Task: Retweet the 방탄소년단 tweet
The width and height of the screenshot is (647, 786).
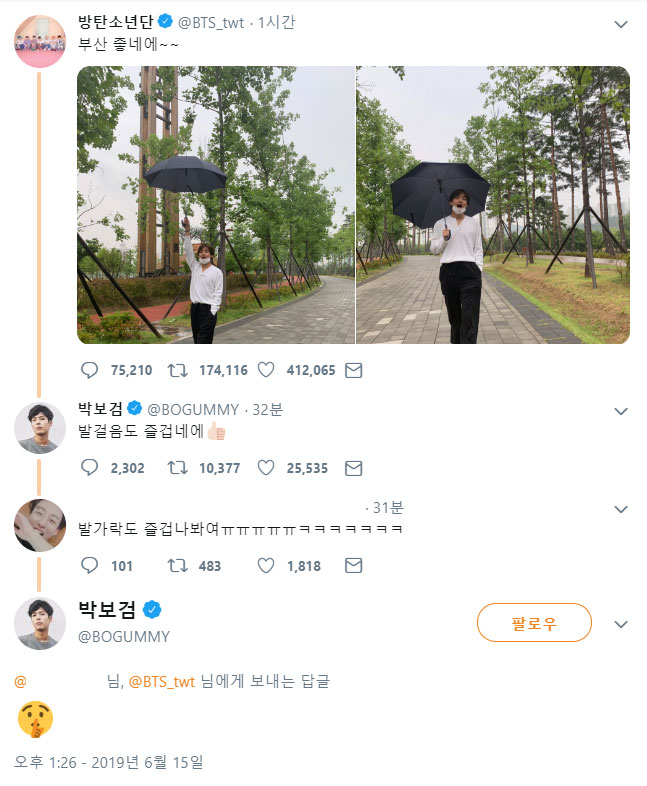Action: tap(177, 370)
